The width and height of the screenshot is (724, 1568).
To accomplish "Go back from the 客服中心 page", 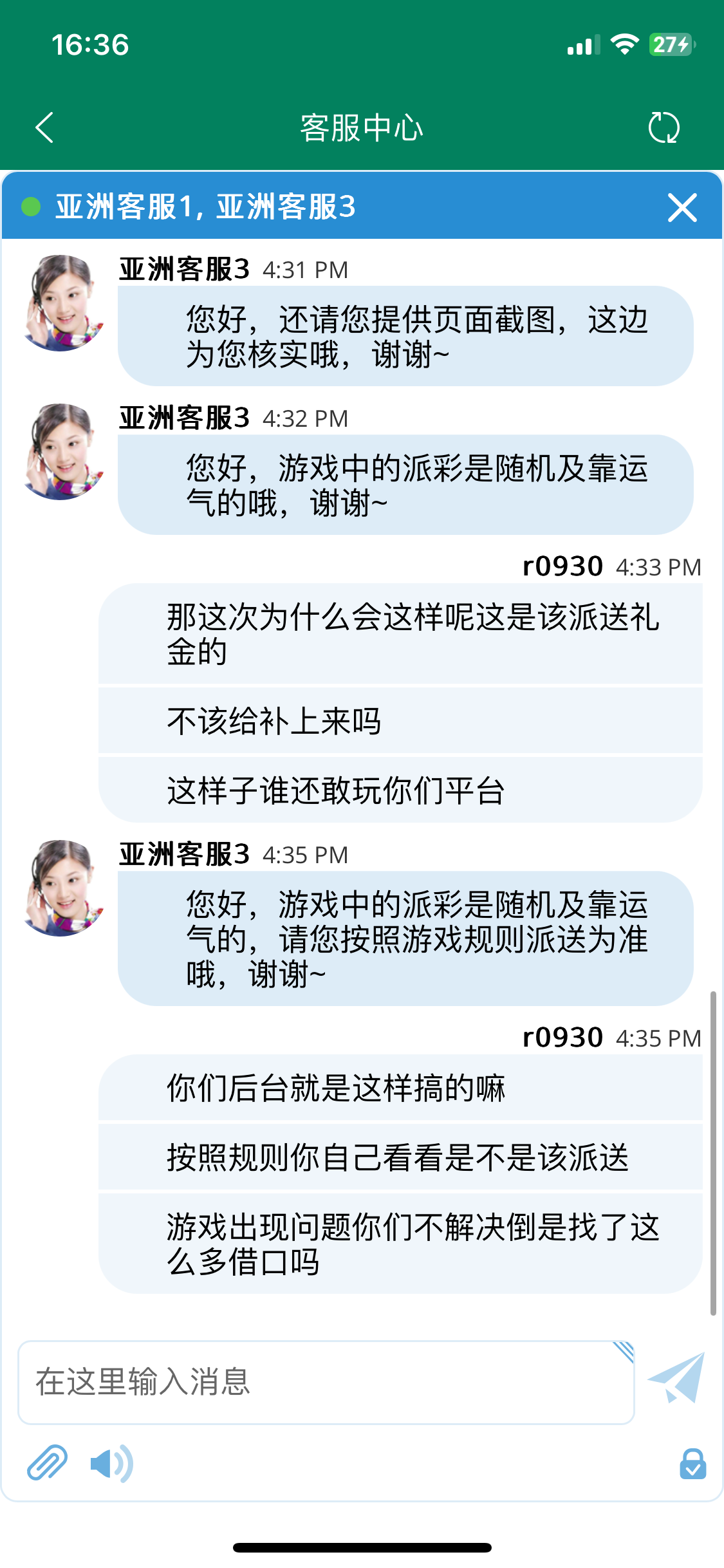I will (44, 127).
